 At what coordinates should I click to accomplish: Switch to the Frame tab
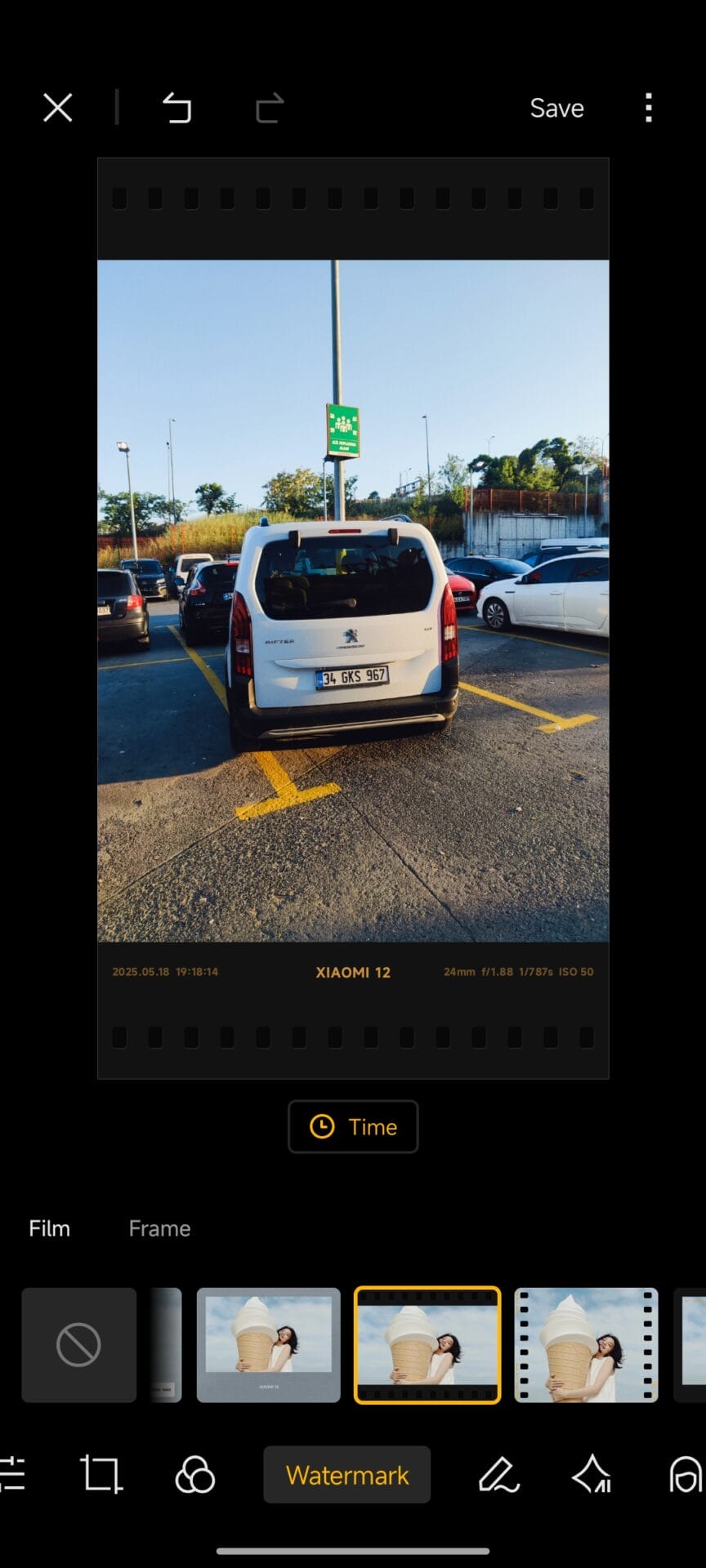point(159,1228)
